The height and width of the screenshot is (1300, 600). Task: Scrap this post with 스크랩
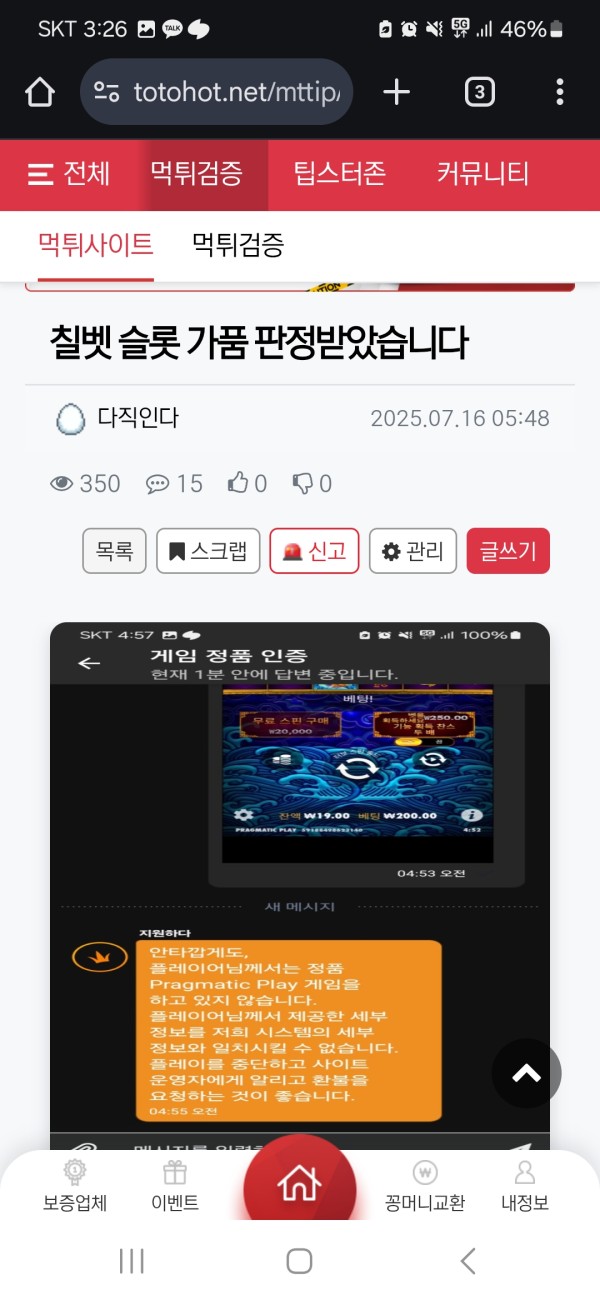tap(208, 551)
